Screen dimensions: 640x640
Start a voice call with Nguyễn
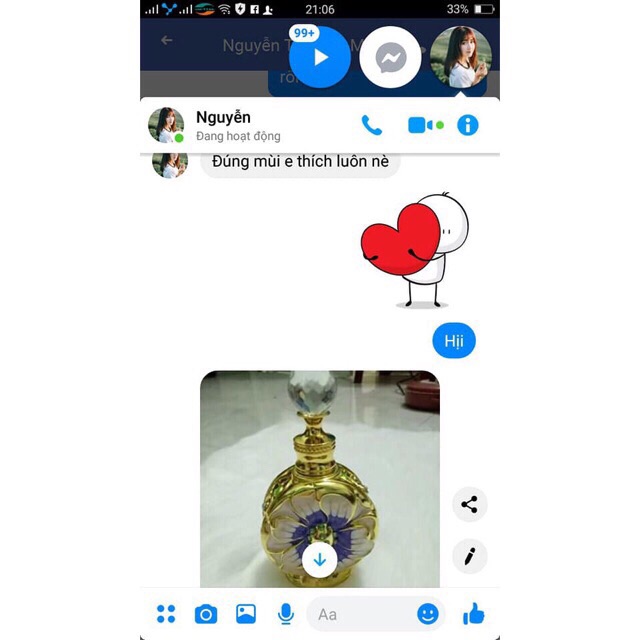point(372,126)
